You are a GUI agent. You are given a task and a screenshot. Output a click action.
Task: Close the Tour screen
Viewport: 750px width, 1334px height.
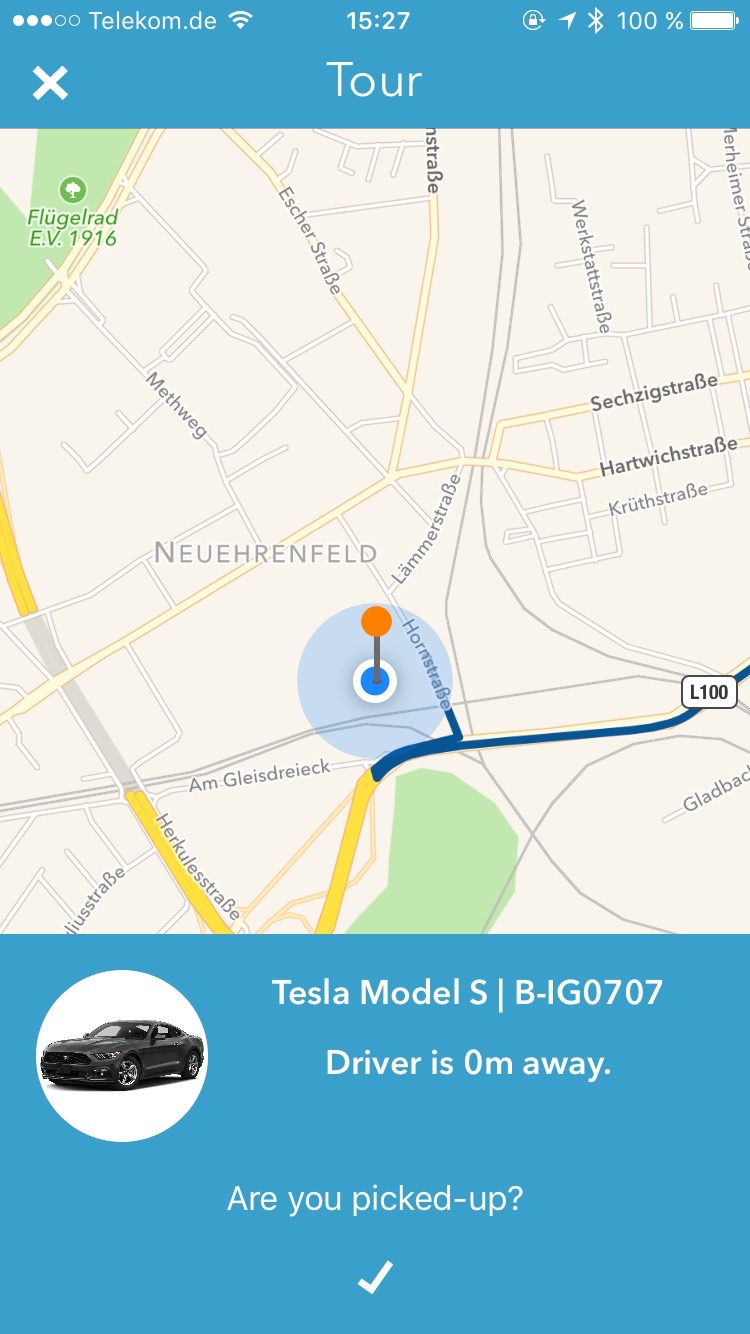(x=50, y=82)
